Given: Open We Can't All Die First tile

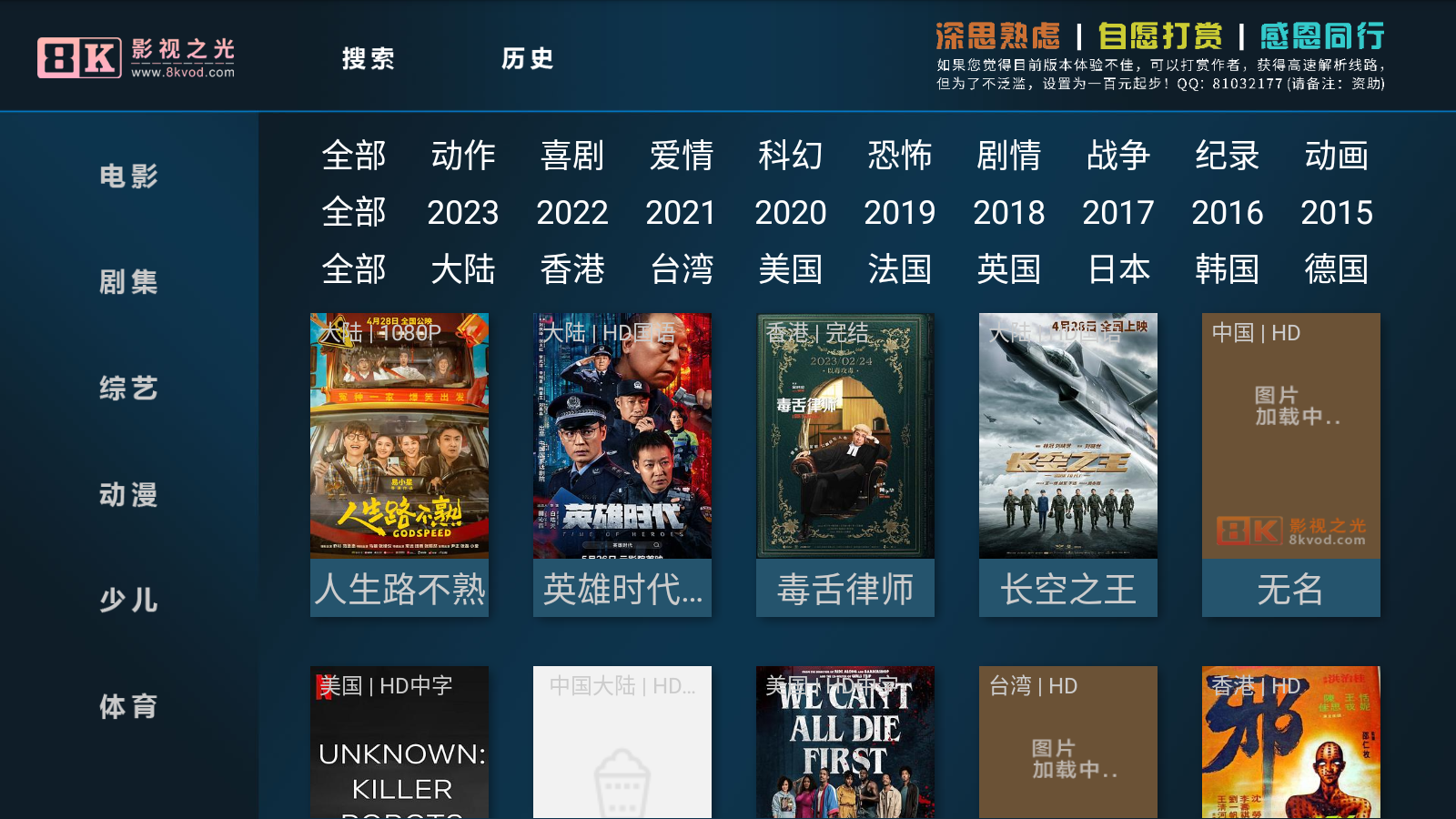Looking at the screenshot, I should (x=845, y=742).
